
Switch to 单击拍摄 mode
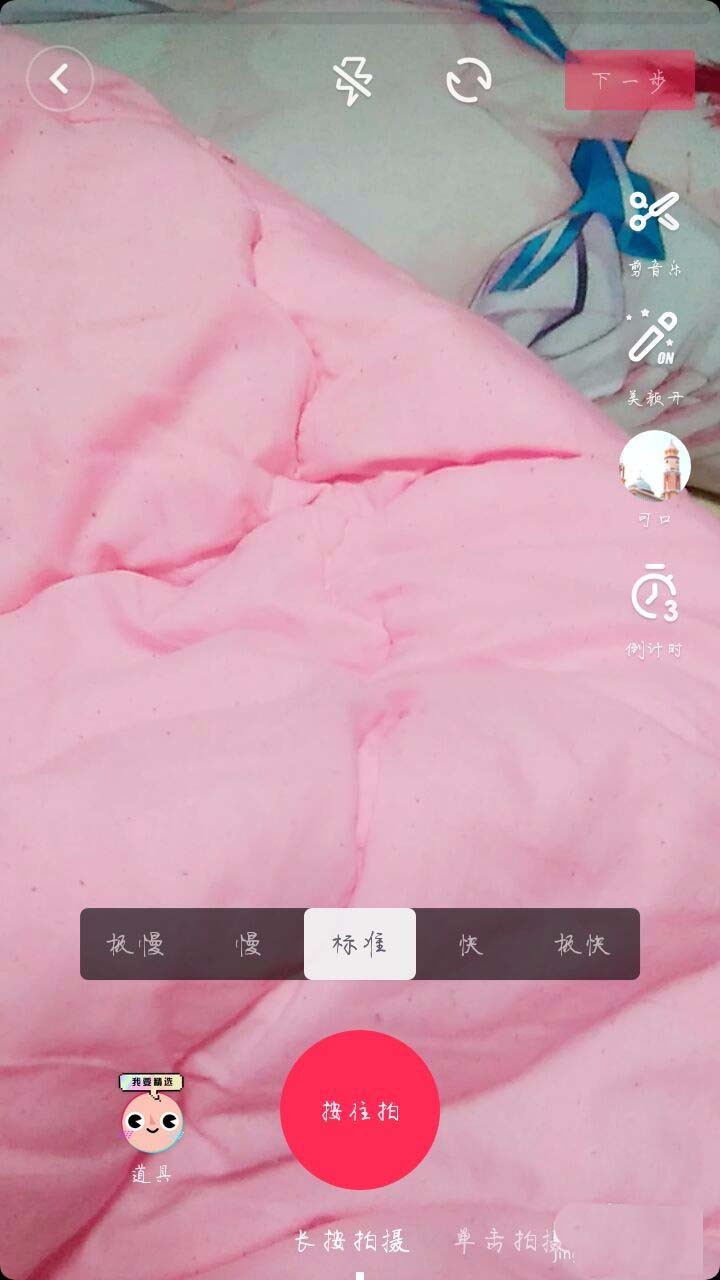[510, 1242]
